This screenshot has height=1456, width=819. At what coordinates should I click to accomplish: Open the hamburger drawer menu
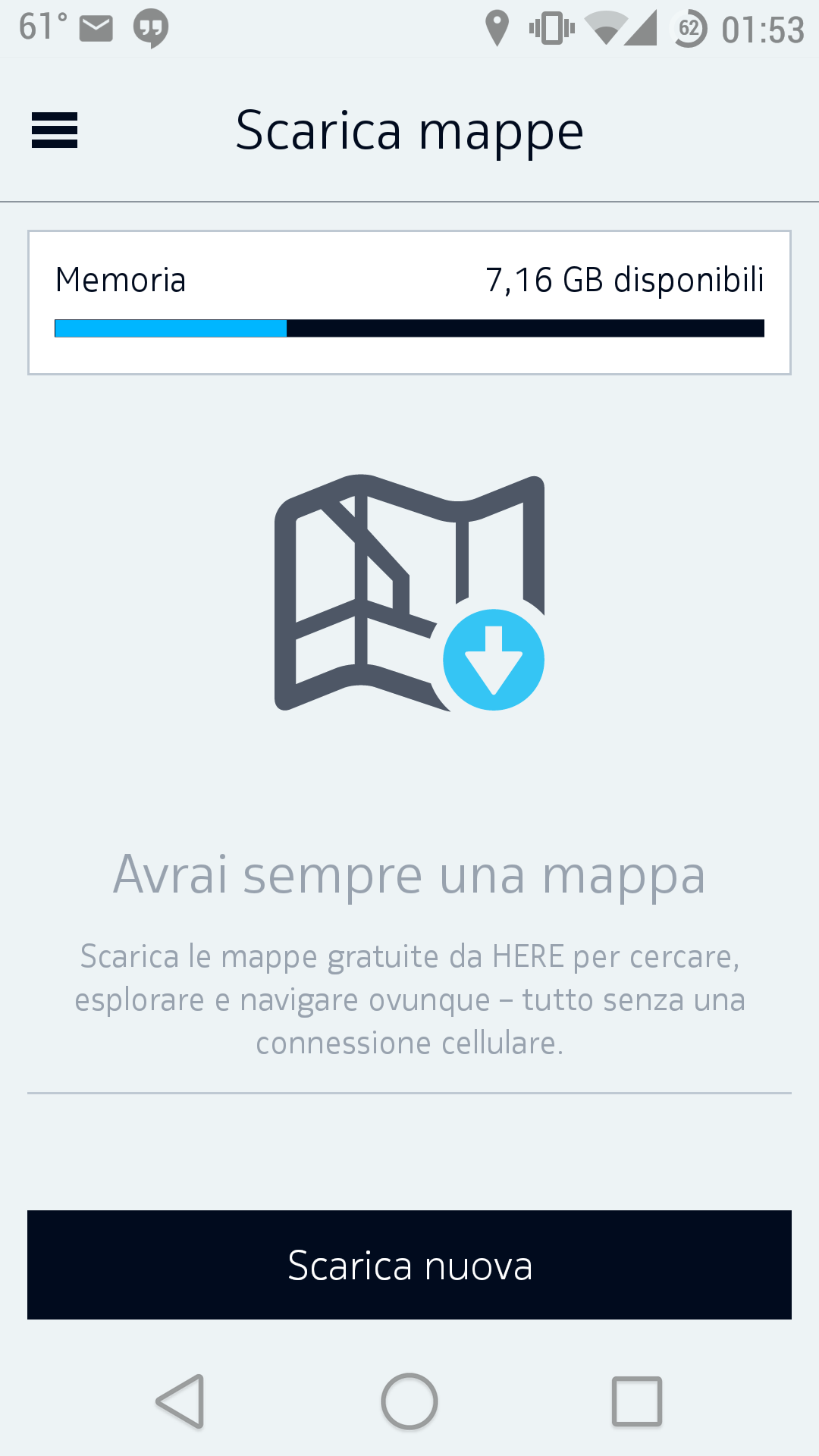(x=55, y=130)
